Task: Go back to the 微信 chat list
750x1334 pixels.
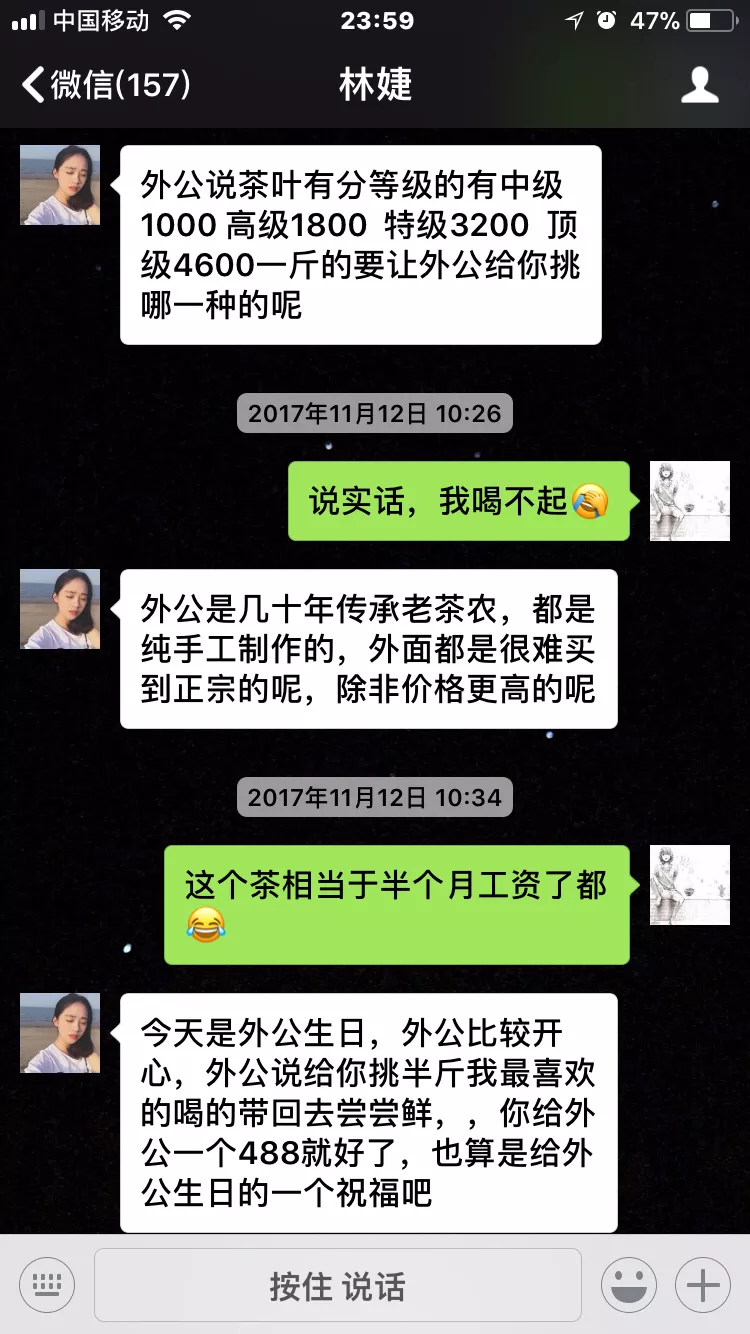Action: pos(105,85)
